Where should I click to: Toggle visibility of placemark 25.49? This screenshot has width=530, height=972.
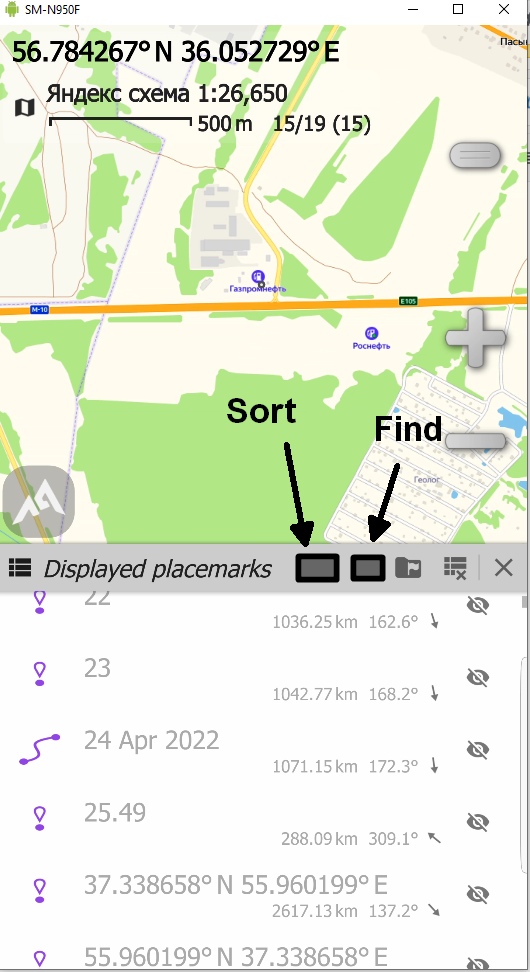coord(477,822)
